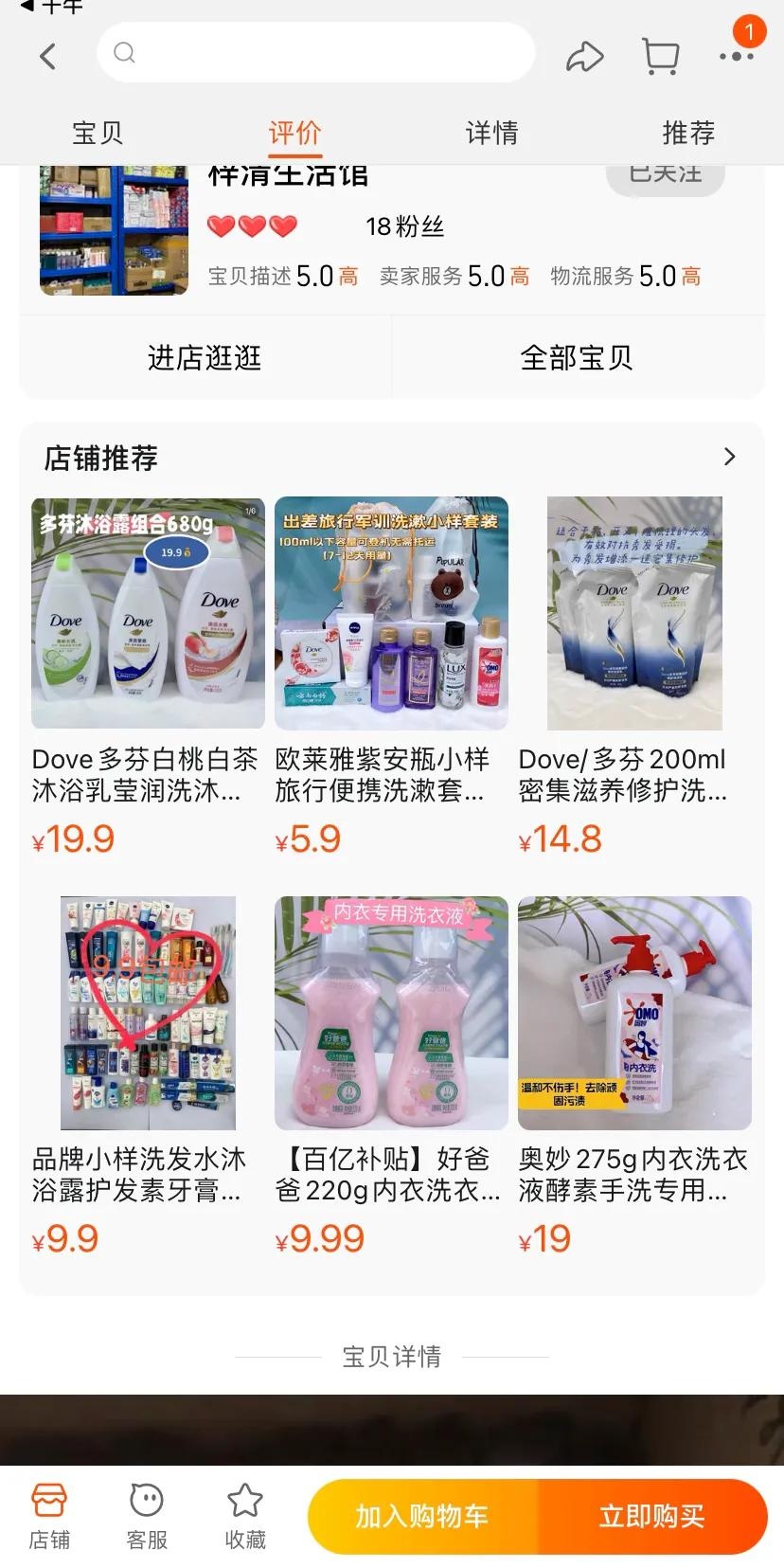Share this product
Viewport: 784px width, 1568px height.
pos(584,57)
